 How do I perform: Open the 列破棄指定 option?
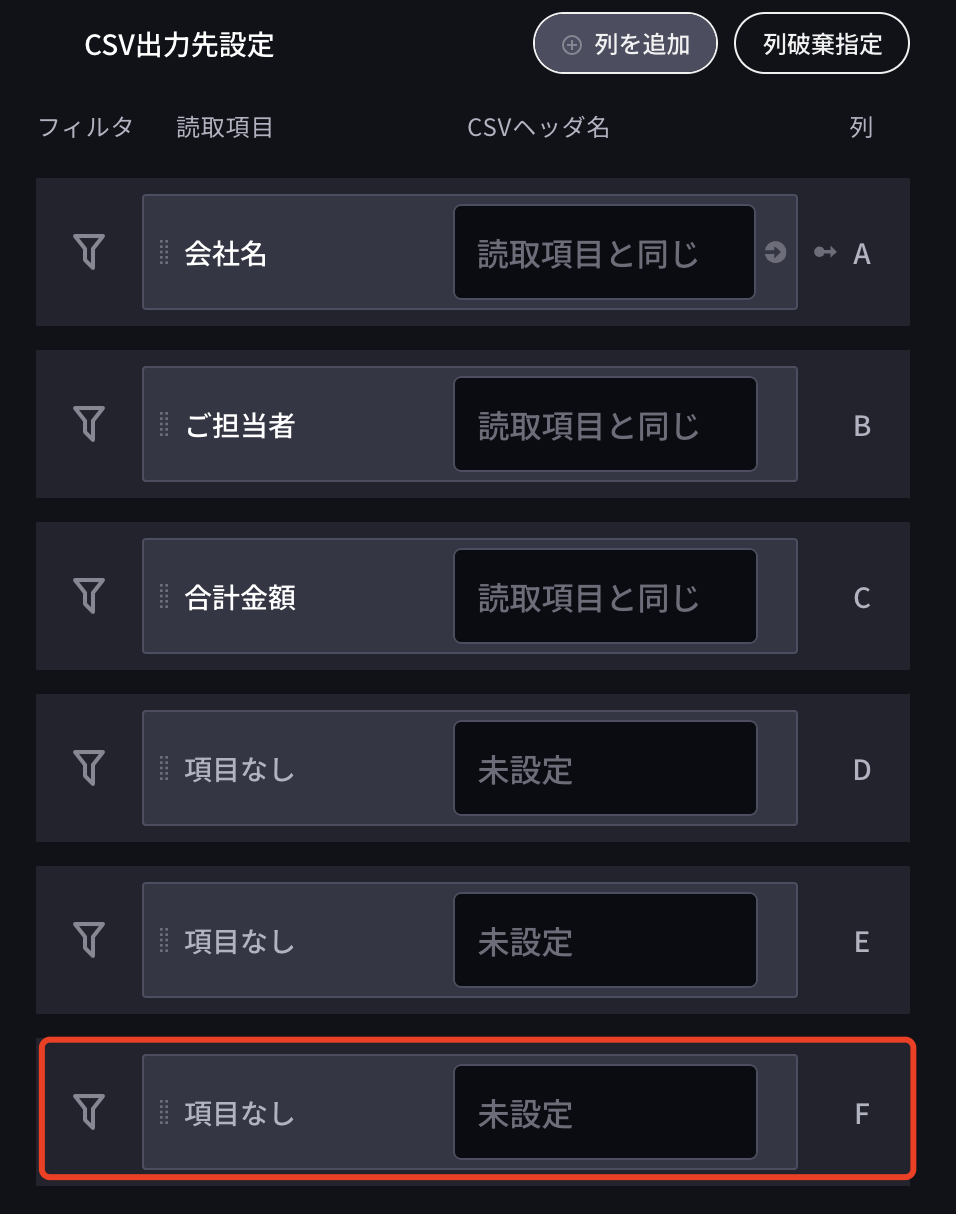coord(821,44)
